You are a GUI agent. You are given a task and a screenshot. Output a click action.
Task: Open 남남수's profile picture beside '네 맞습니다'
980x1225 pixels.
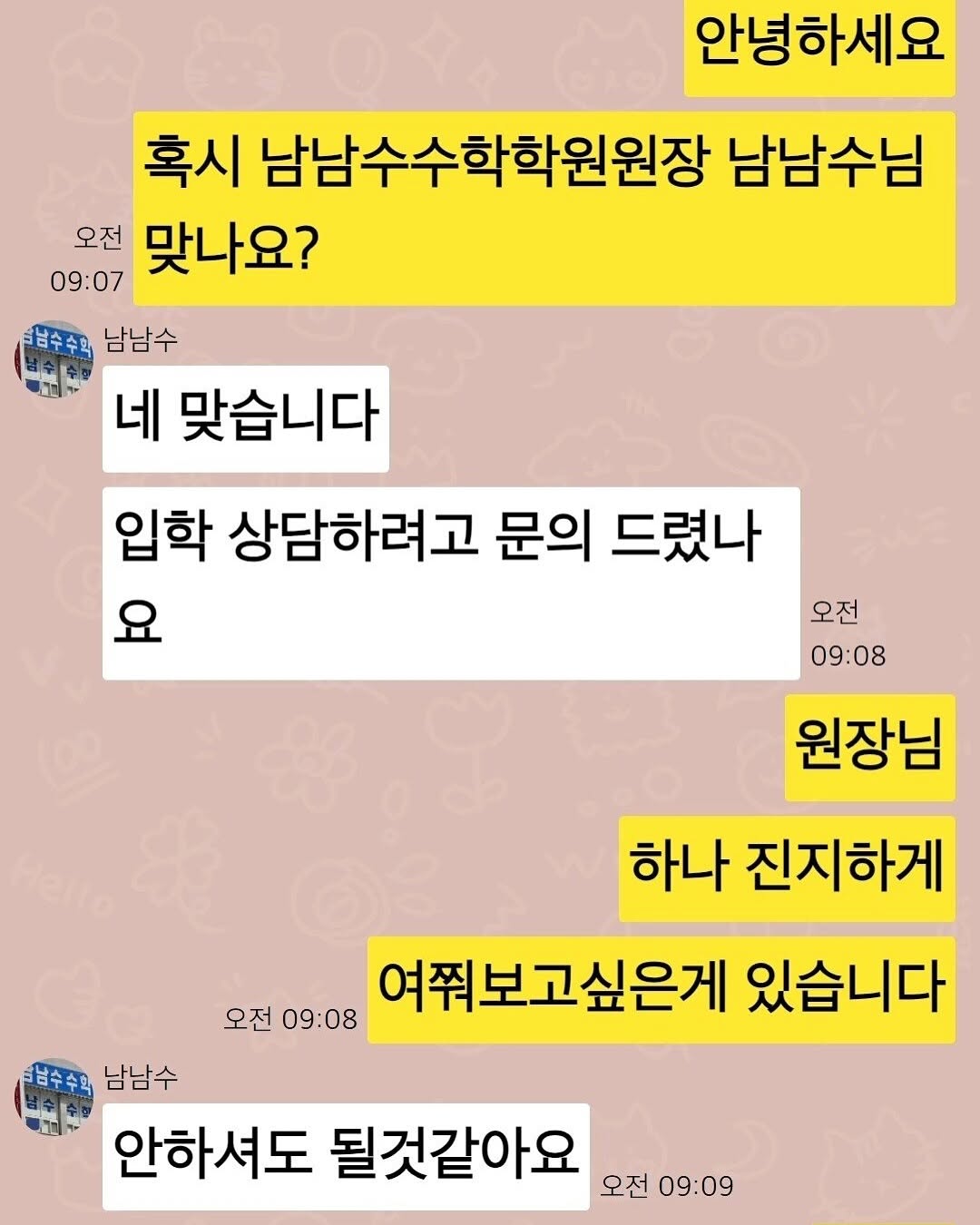point(54,359)
